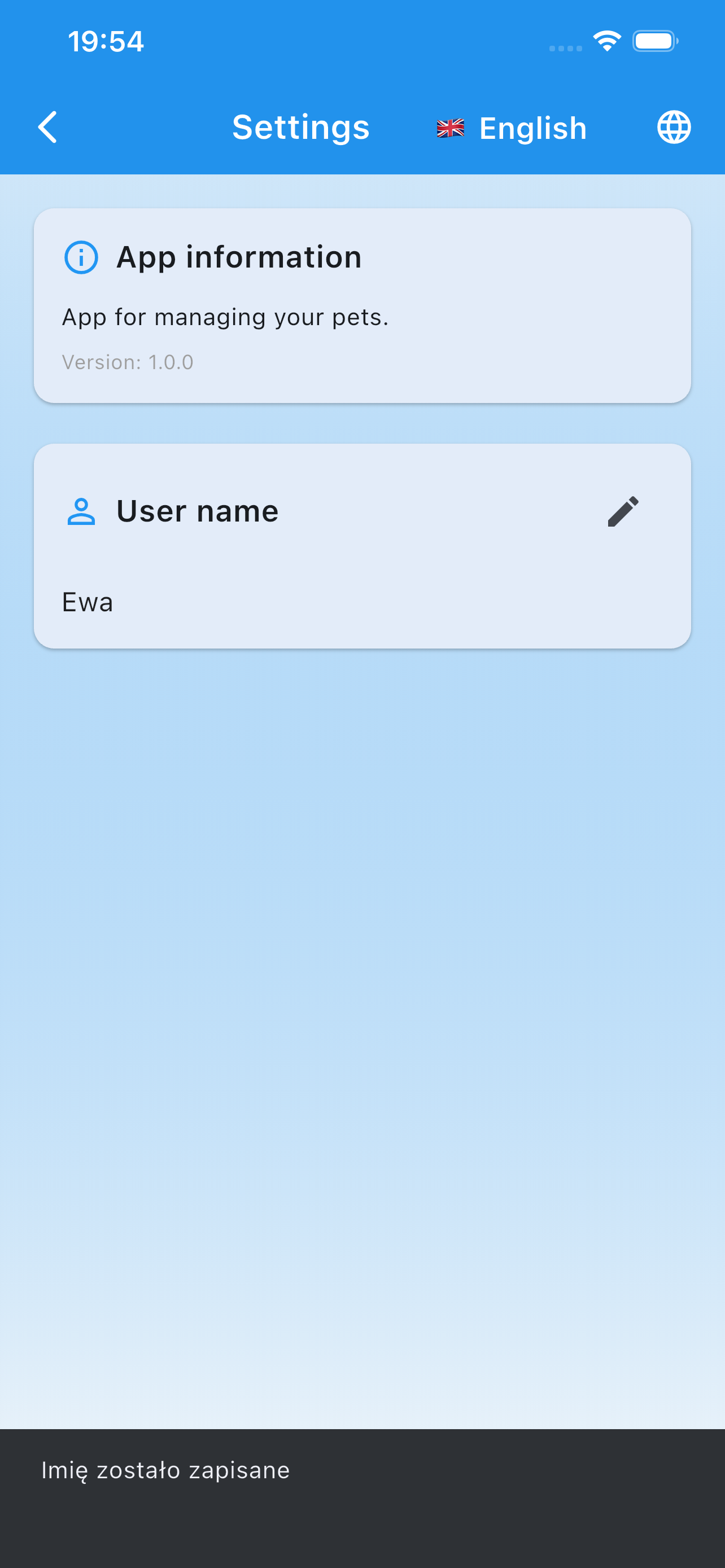Click the pencil icon to edit user name

[623, 511]
